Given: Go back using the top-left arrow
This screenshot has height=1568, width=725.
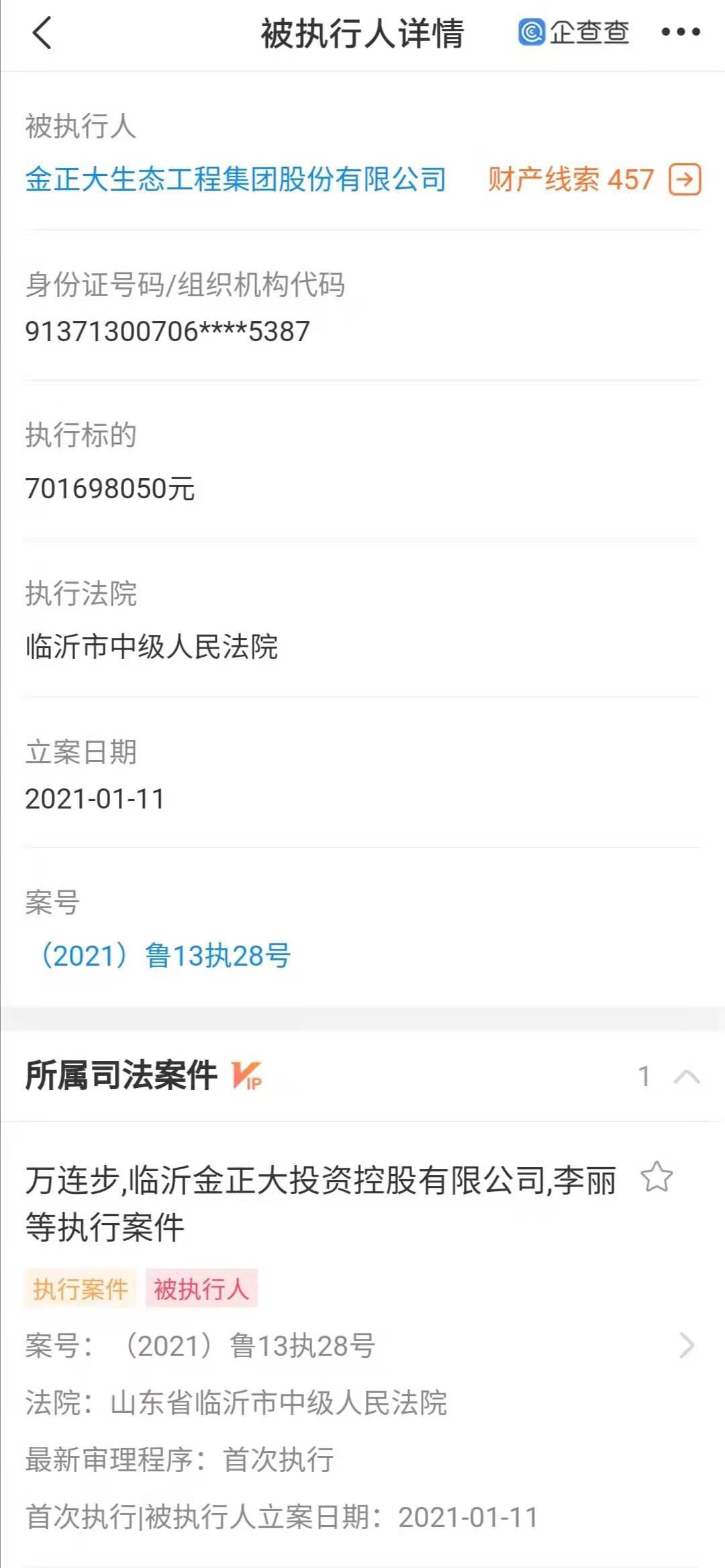Looking at the screenshot, I should (42, 33).
